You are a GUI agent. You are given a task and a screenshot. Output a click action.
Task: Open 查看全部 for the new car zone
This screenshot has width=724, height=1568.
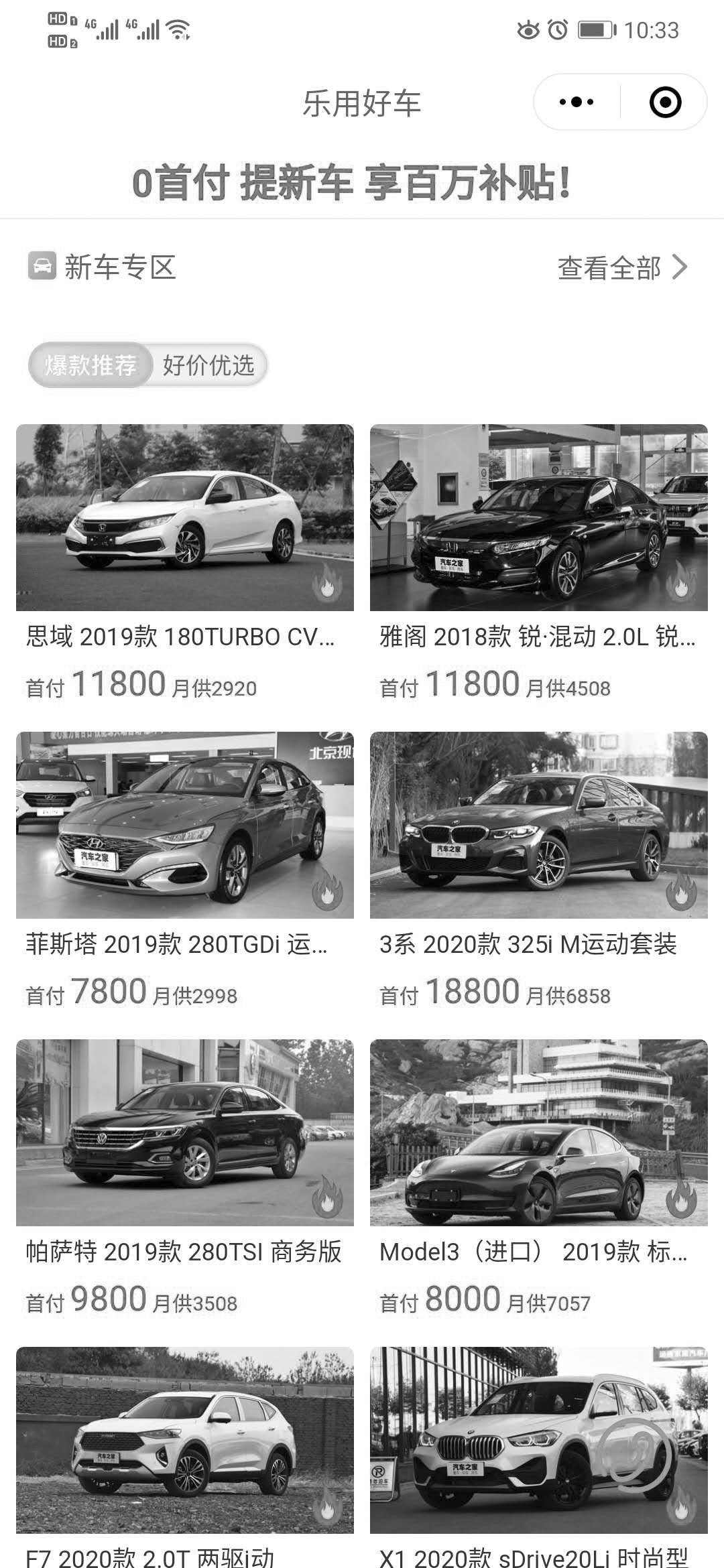pos(621,268)
